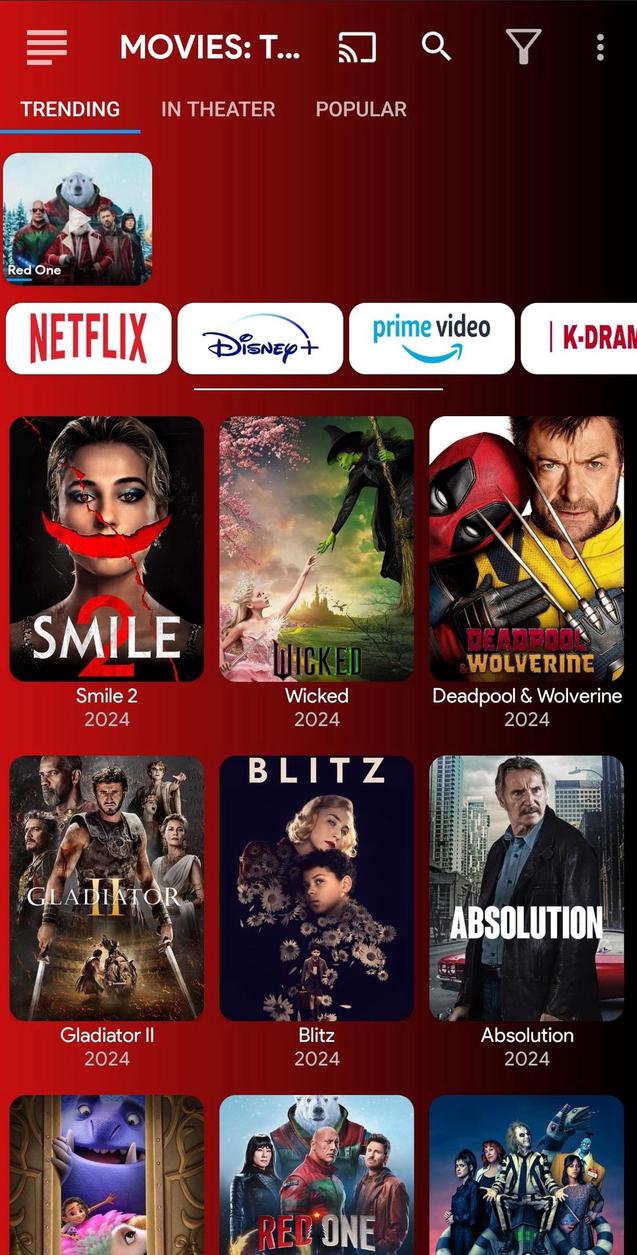Open Gladiator II

(x=107, y=888)
